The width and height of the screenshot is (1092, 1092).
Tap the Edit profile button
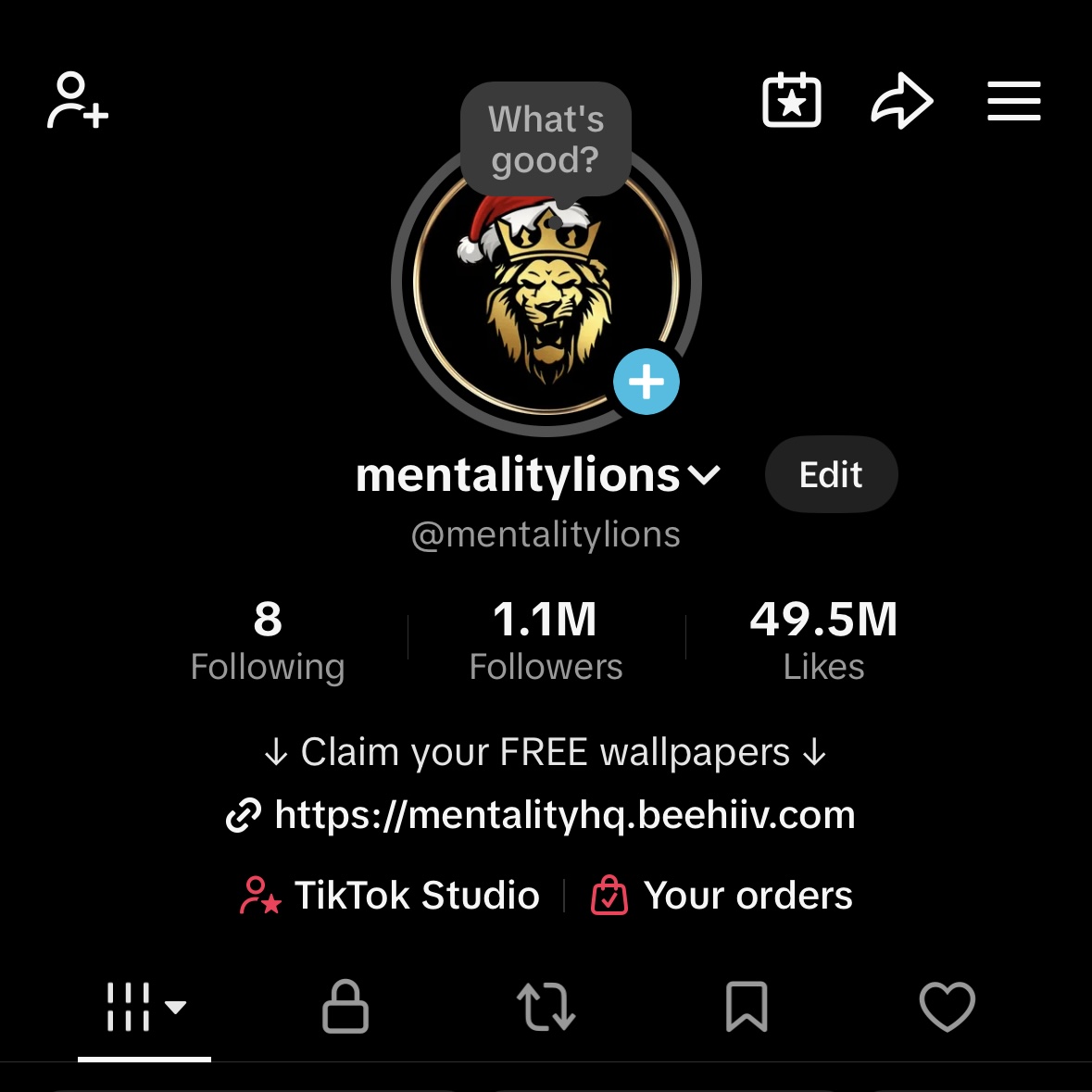click(x=831, y=474)
